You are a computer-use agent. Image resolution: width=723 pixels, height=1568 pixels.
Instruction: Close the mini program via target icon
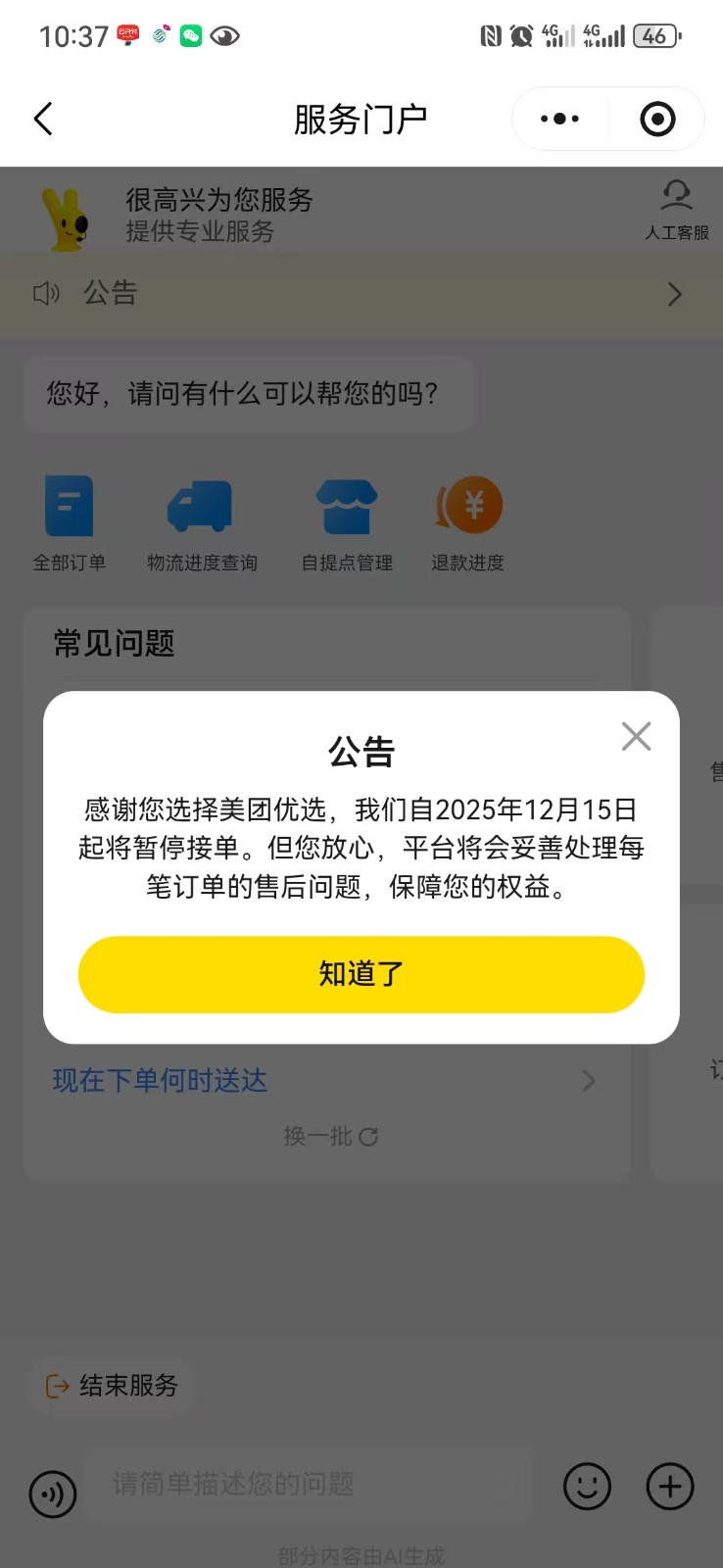pos(657,120)
